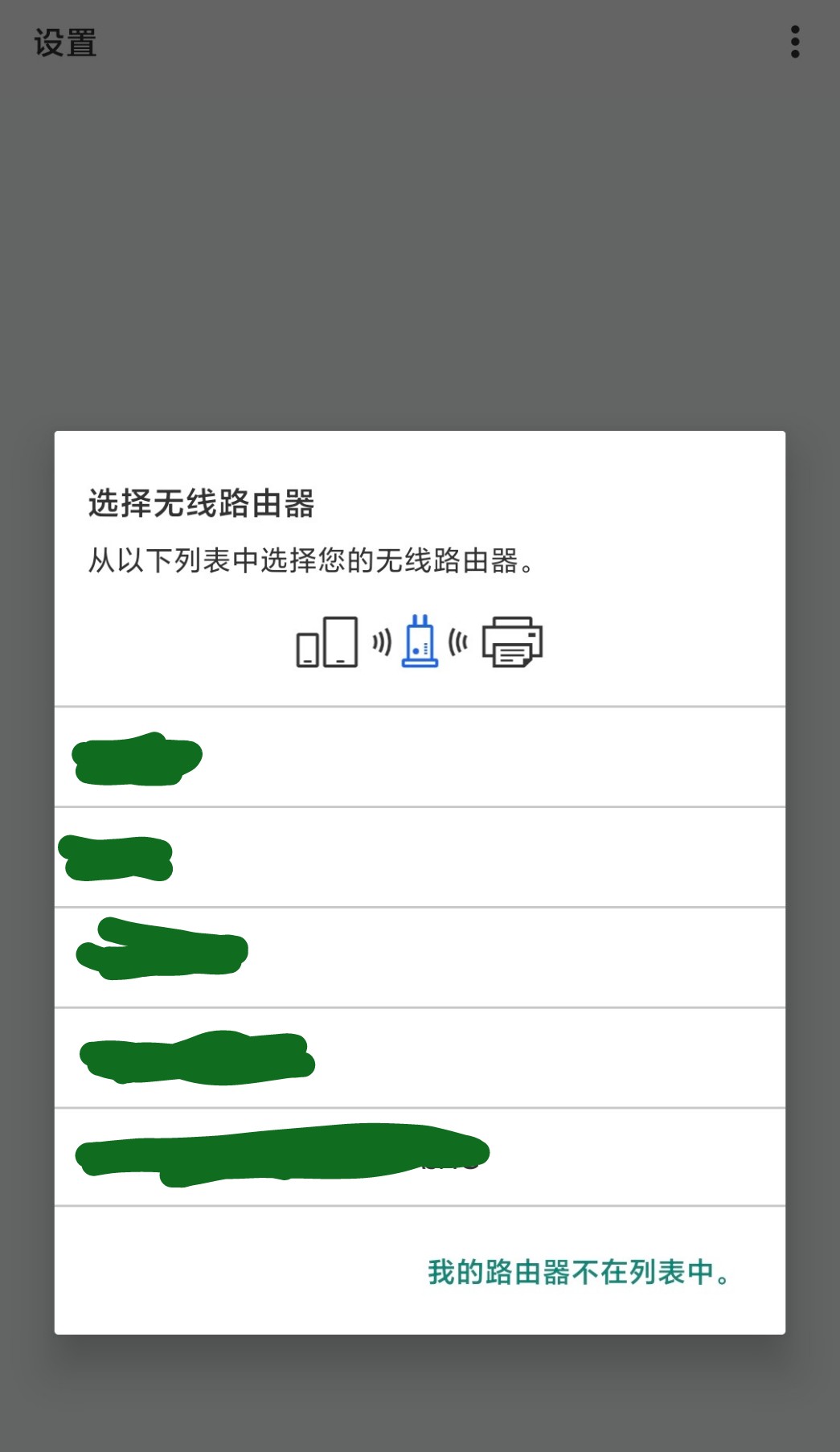
Task: Tap the link saying router isn't listed
Action: tap(578, 1272)
